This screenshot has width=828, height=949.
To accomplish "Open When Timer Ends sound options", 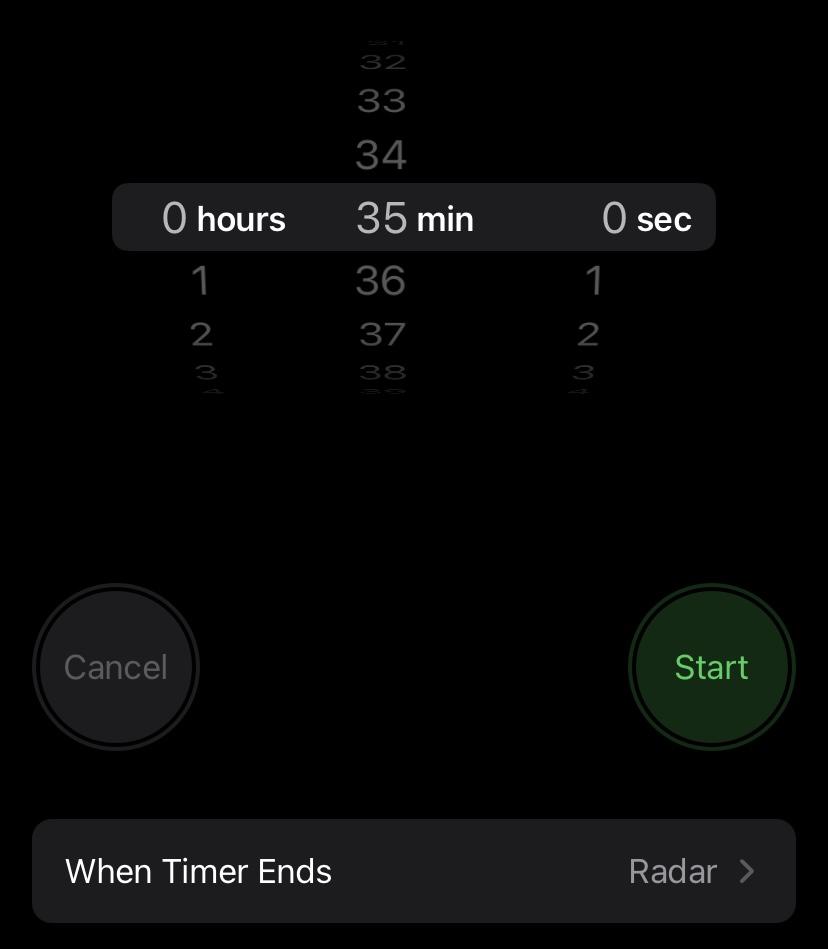I will pyautogui.click(x=414, y=871).
